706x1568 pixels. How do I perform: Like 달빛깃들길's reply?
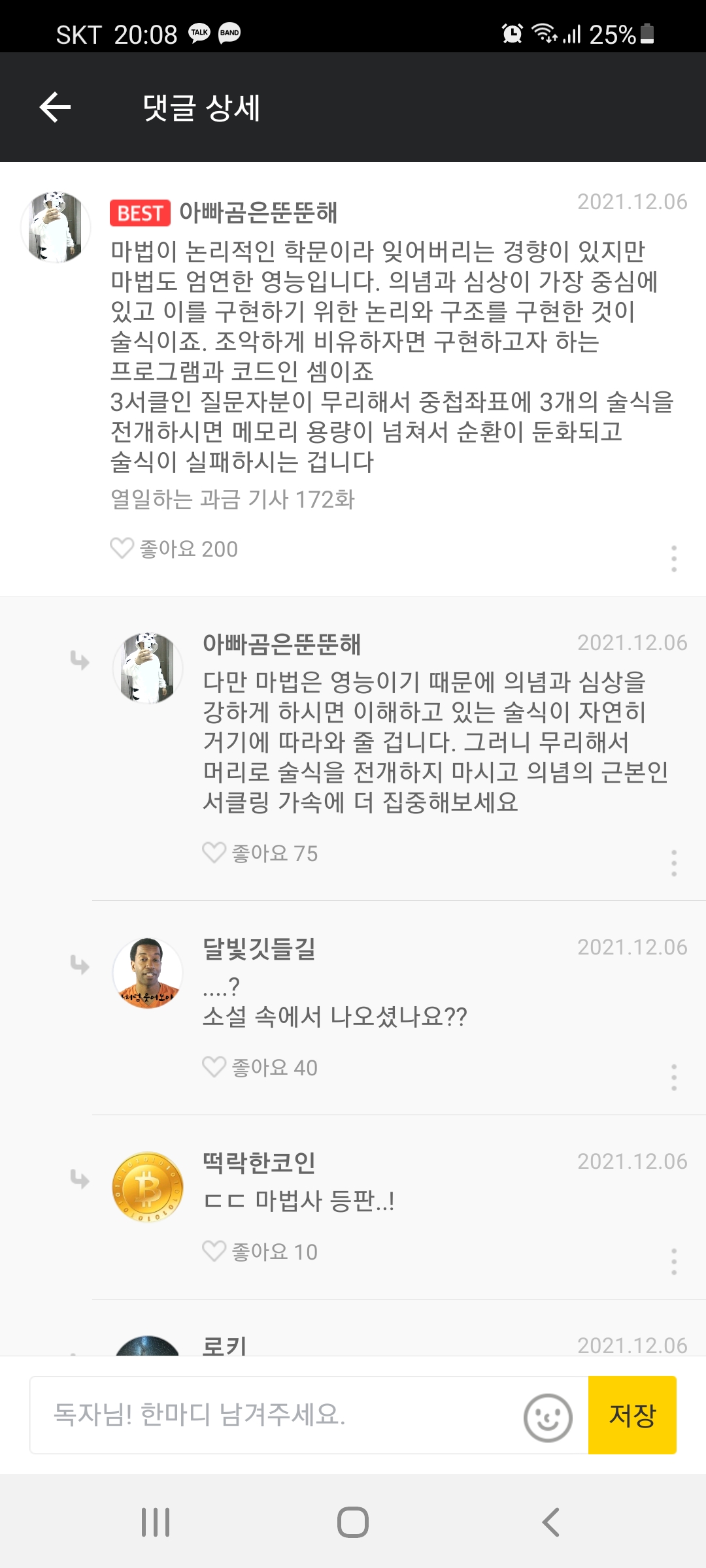(x=214, y=1067)
